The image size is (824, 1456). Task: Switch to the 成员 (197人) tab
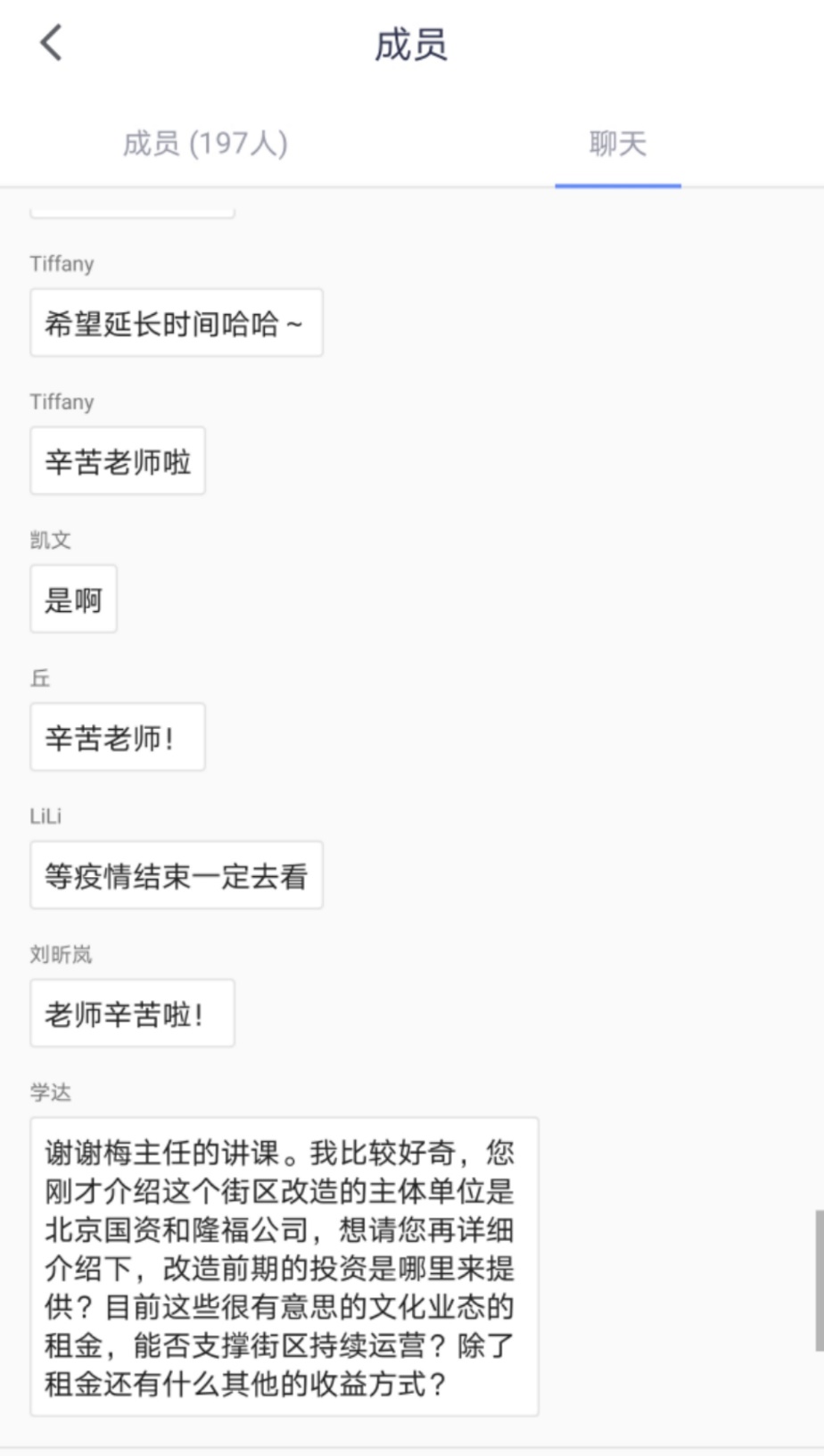[205, 144]
